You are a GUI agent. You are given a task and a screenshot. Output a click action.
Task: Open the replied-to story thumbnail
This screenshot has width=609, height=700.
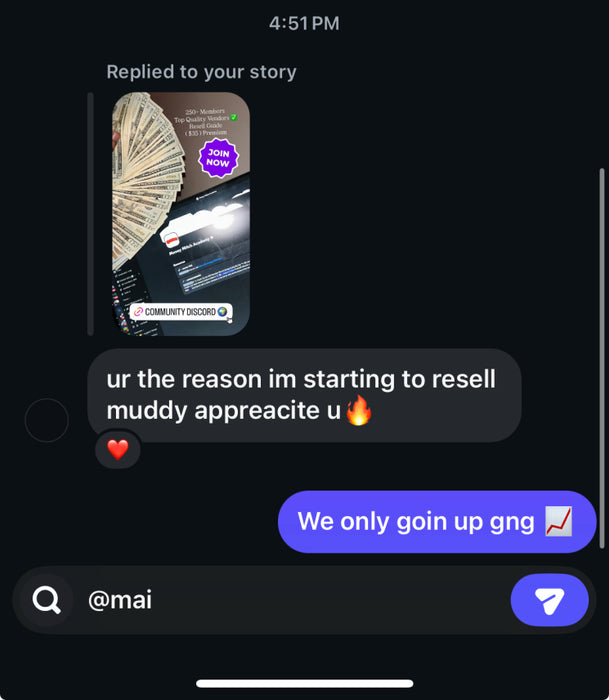[181, 213]
